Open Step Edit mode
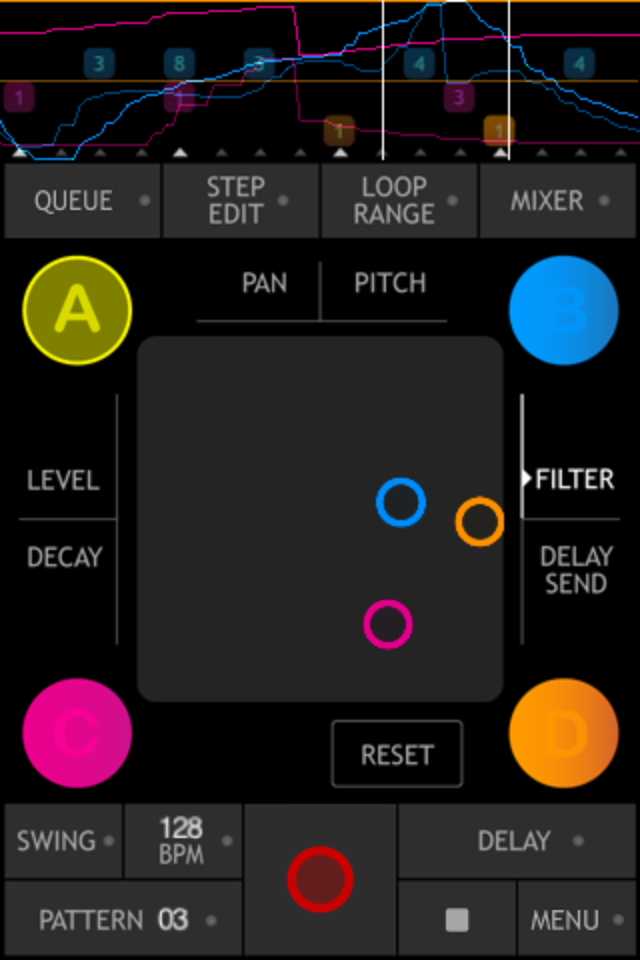Image resolution: width=640 pixels, height=960 pixels. tap(240, 200)
